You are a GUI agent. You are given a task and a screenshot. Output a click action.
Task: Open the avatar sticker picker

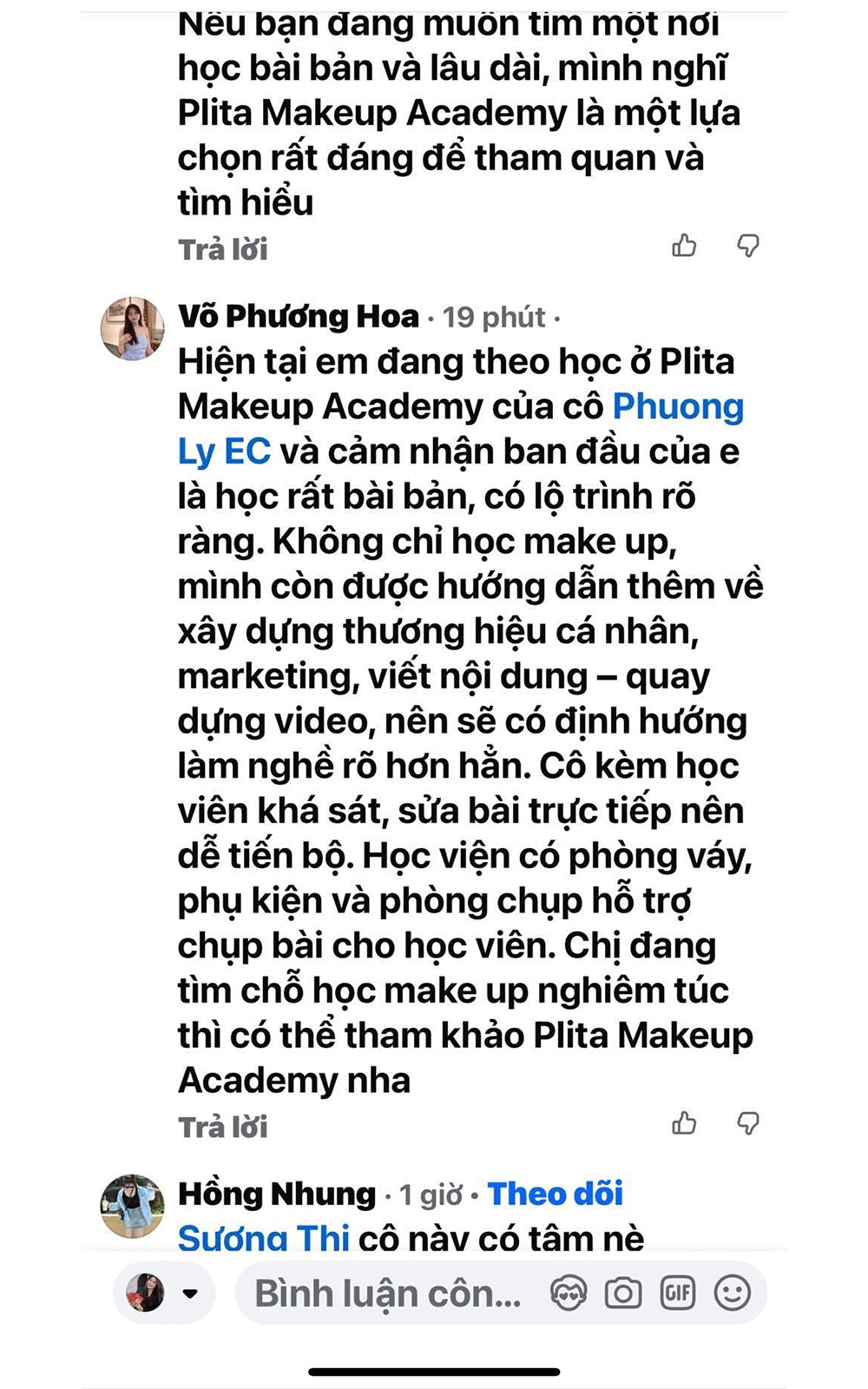(x=569, y=1294)
